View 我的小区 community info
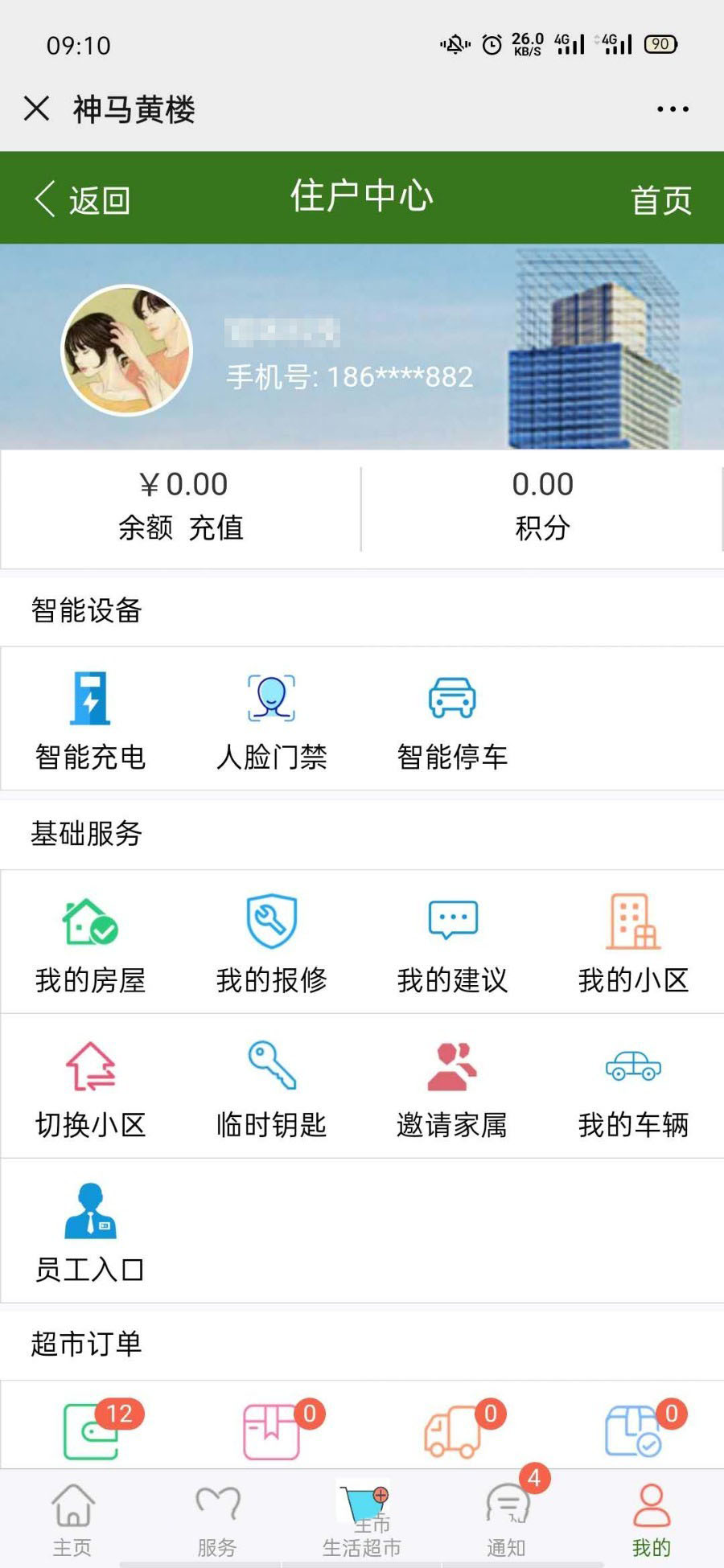 click(633, 943)
